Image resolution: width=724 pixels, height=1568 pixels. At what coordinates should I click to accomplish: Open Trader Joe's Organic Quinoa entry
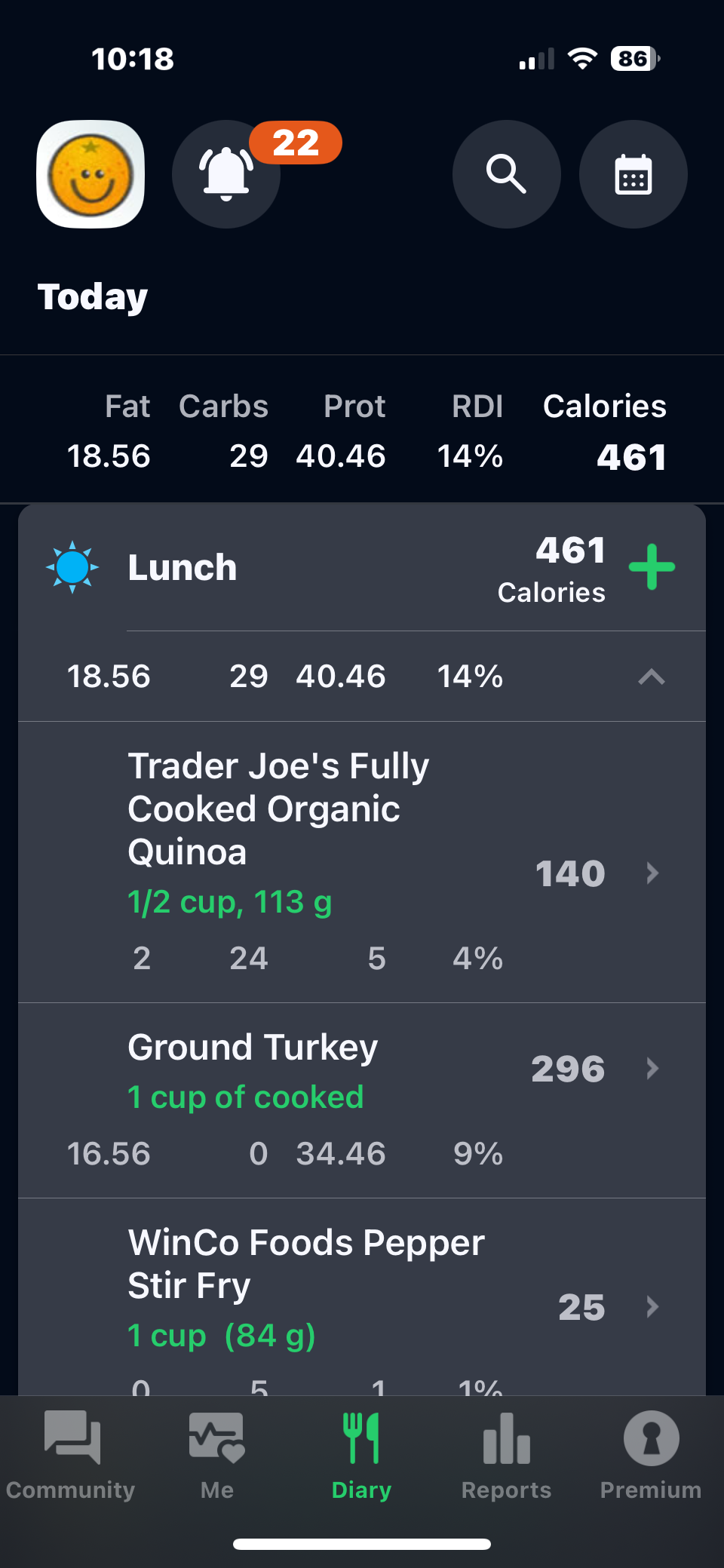click(362, 862)
